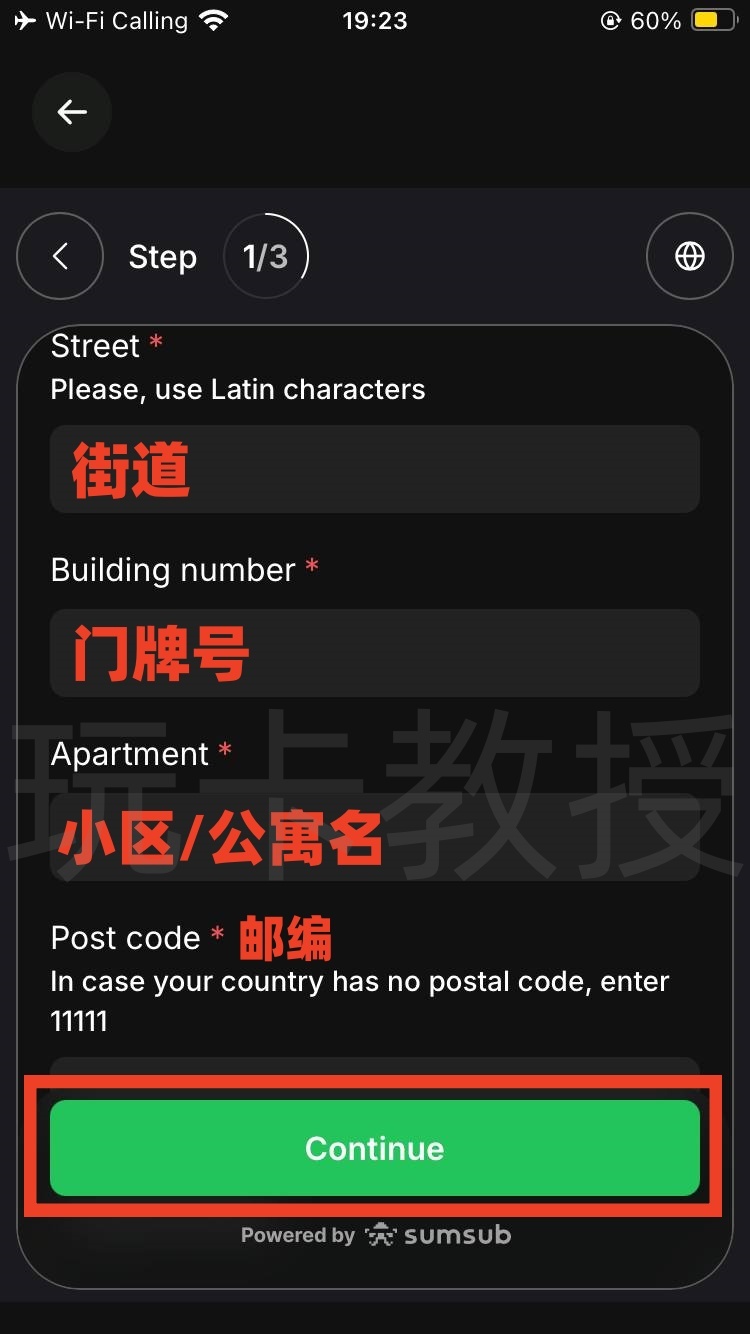The height and width of the screenshot is (1334, 750).
Task: Tap the green Continue button
Action: click(374, 1148)
